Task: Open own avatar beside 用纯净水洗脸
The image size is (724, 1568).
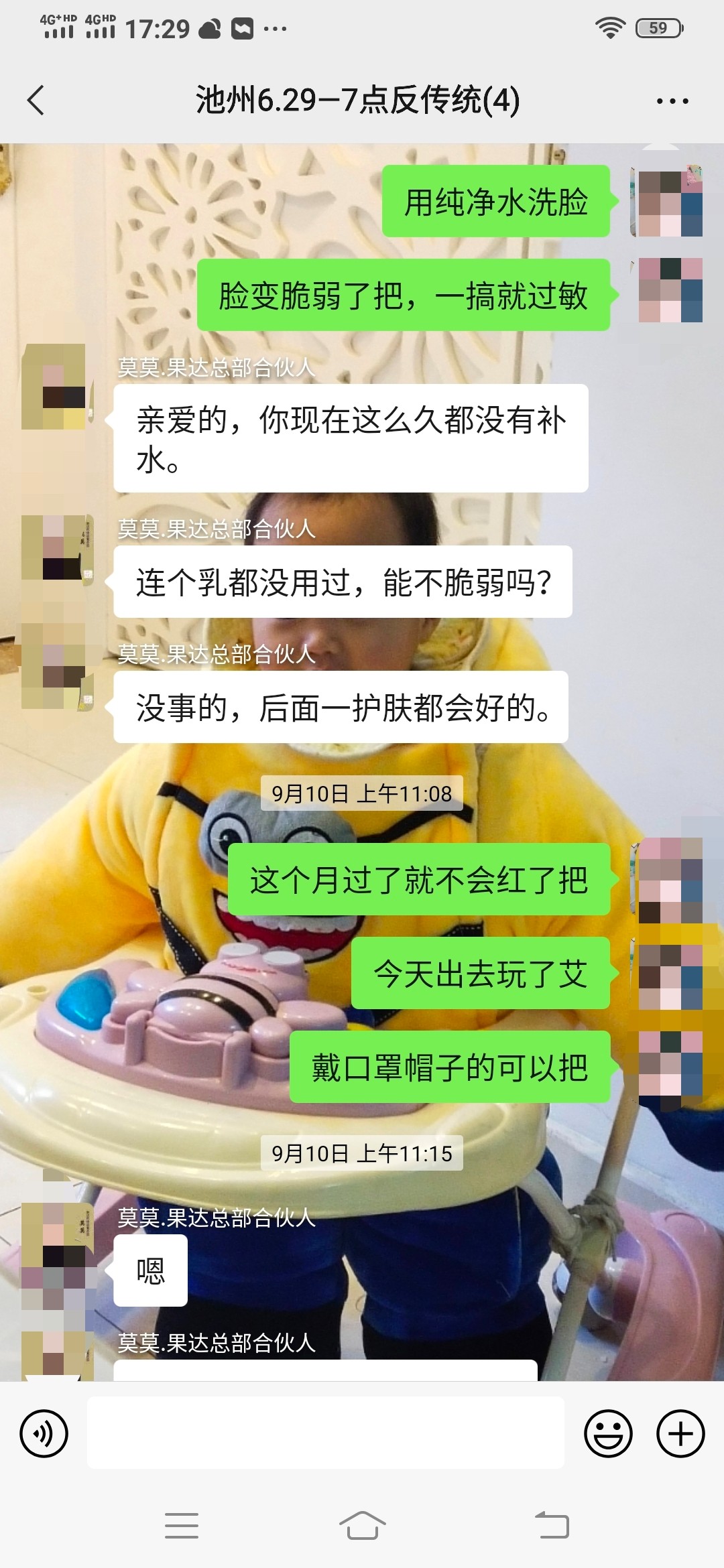Action: click(x=667, y=202)
